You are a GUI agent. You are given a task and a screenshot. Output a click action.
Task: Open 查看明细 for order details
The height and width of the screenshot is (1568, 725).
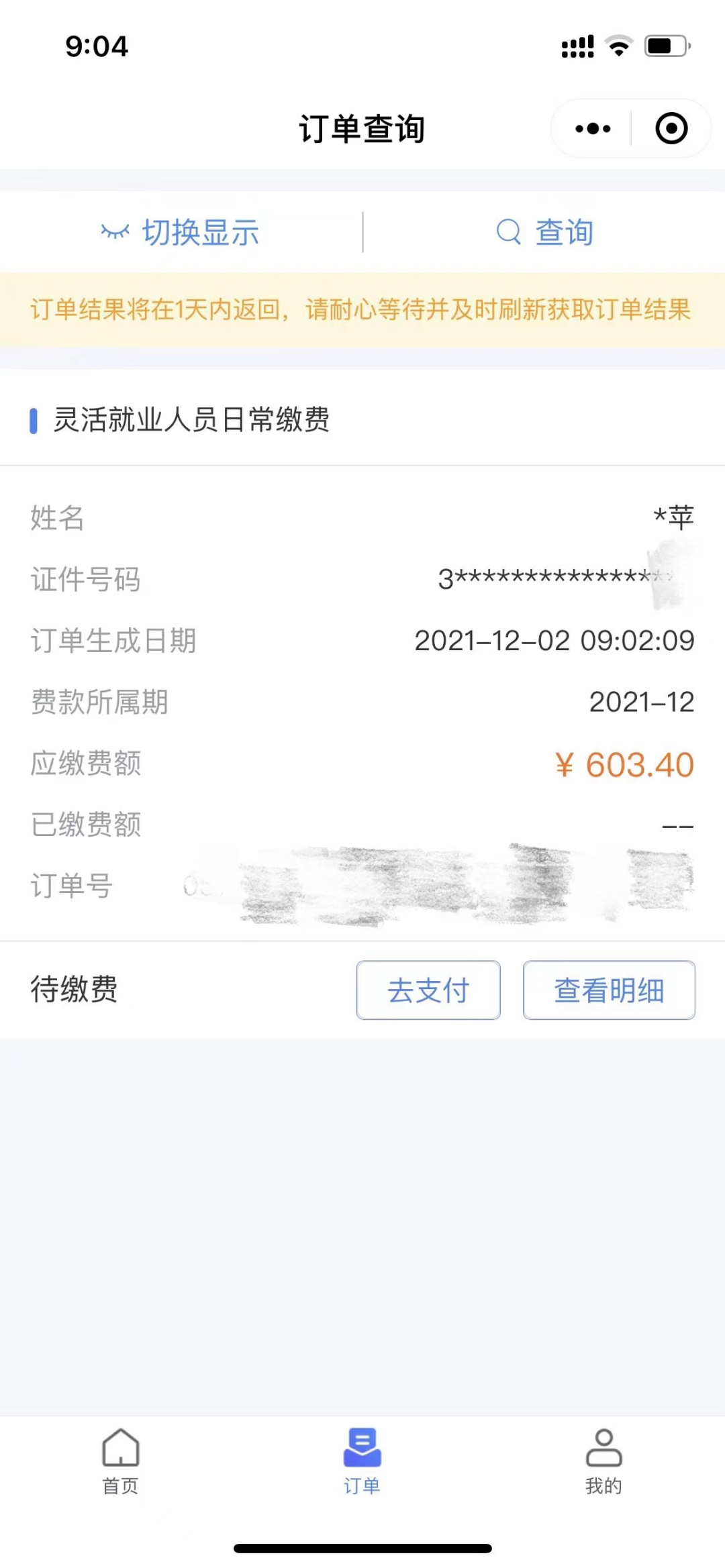tap(609, 990)
